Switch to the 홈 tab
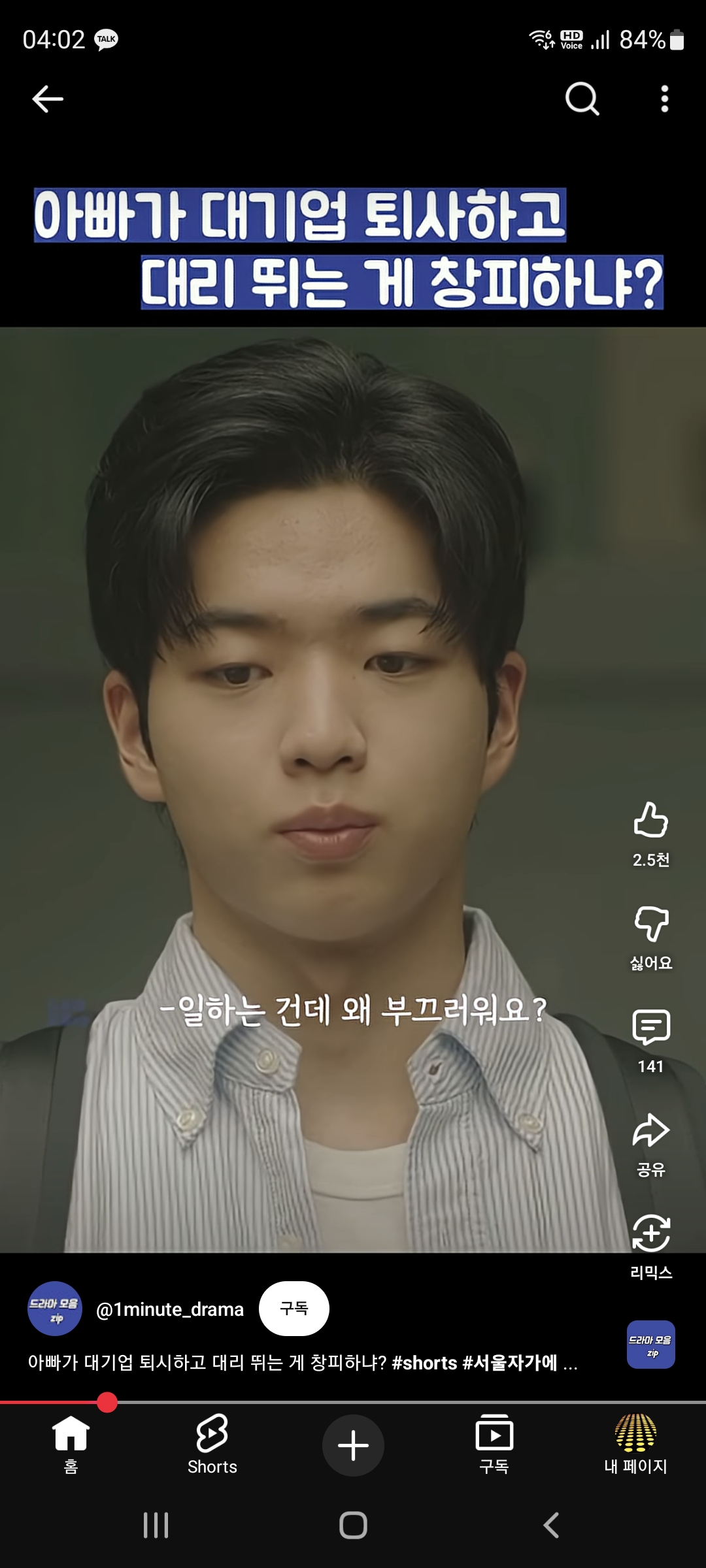 click(x=71, y=1444)
